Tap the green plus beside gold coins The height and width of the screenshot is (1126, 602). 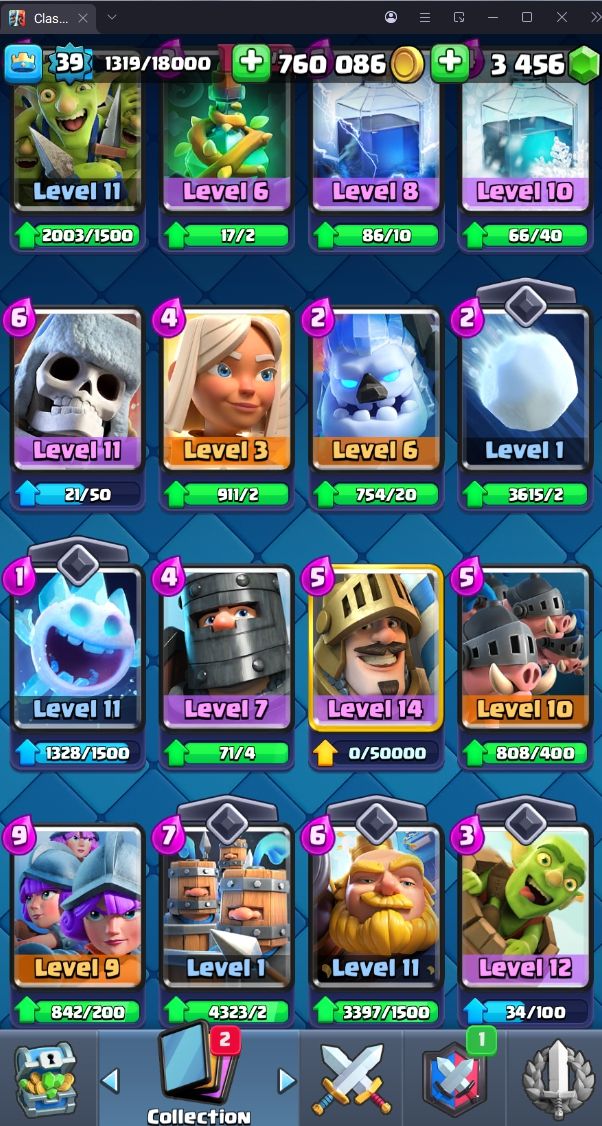point(252,64)
